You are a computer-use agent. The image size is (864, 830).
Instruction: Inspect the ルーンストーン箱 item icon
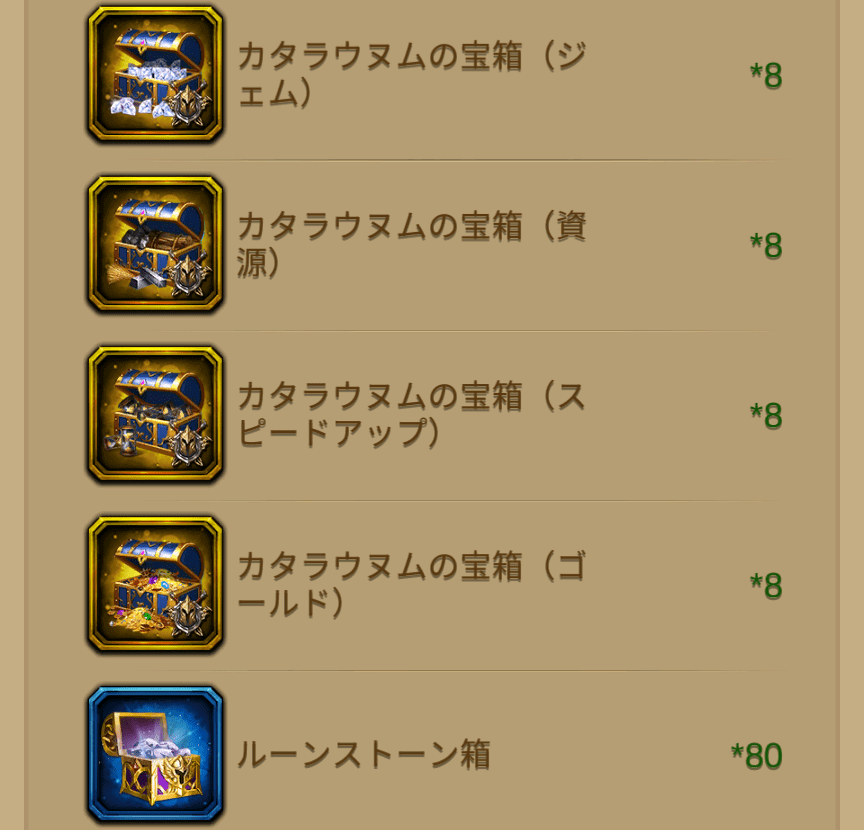tap(155, 754)
